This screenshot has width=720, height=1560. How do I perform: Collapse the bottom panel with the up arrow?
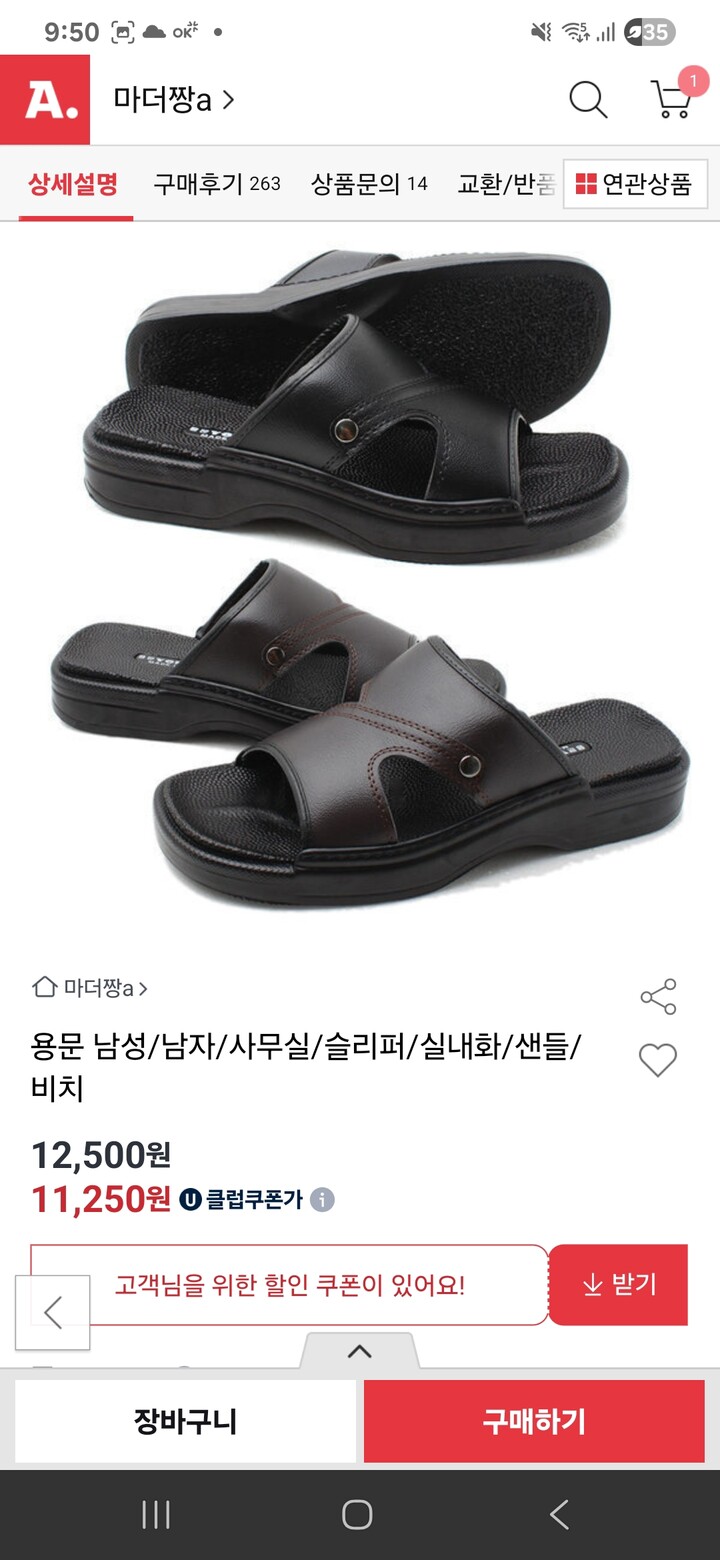[x=360, y=1353]
